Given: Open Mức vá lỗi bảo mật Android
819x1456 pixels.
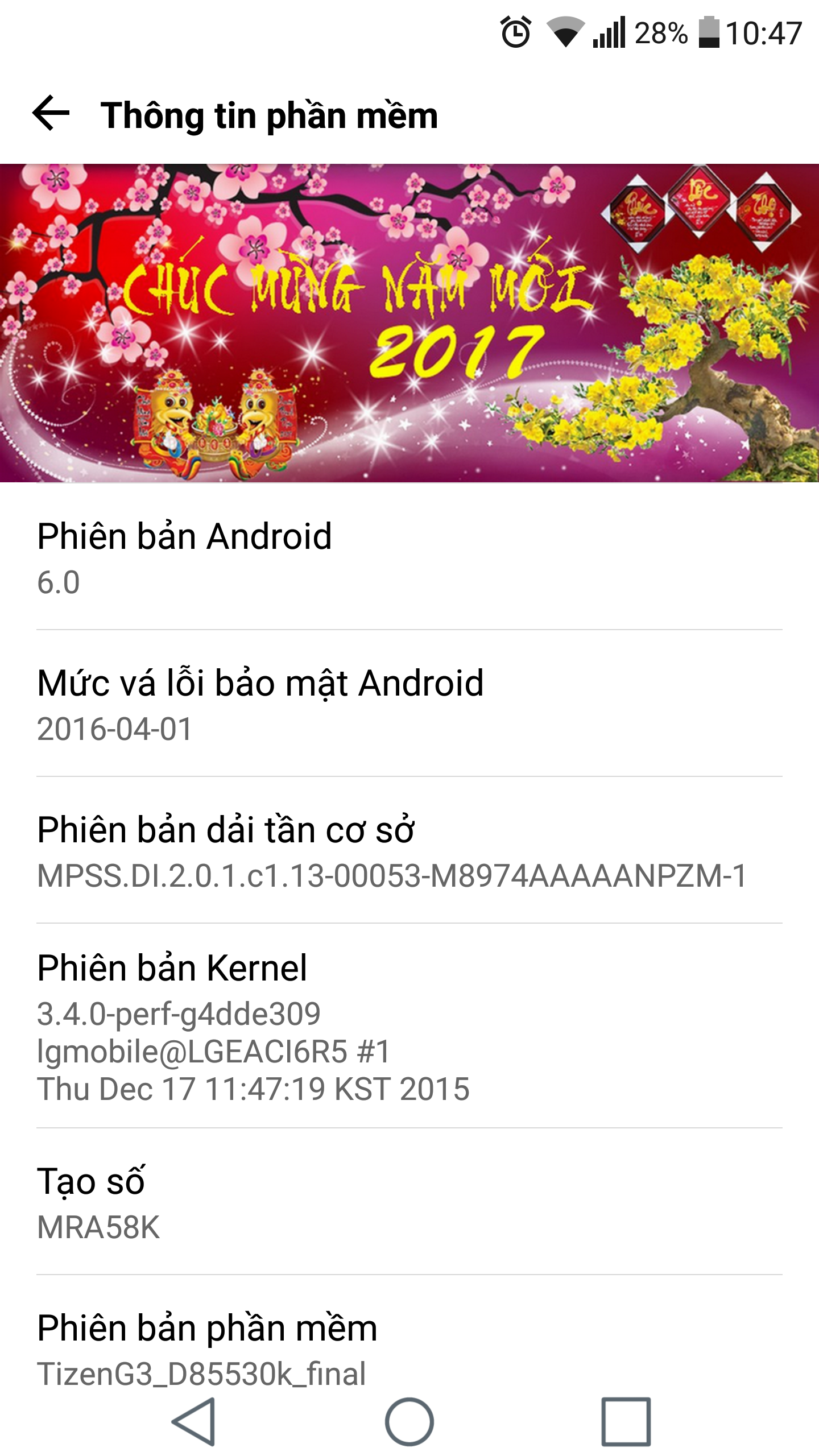Looking at the screenshot, I should 409,704.
